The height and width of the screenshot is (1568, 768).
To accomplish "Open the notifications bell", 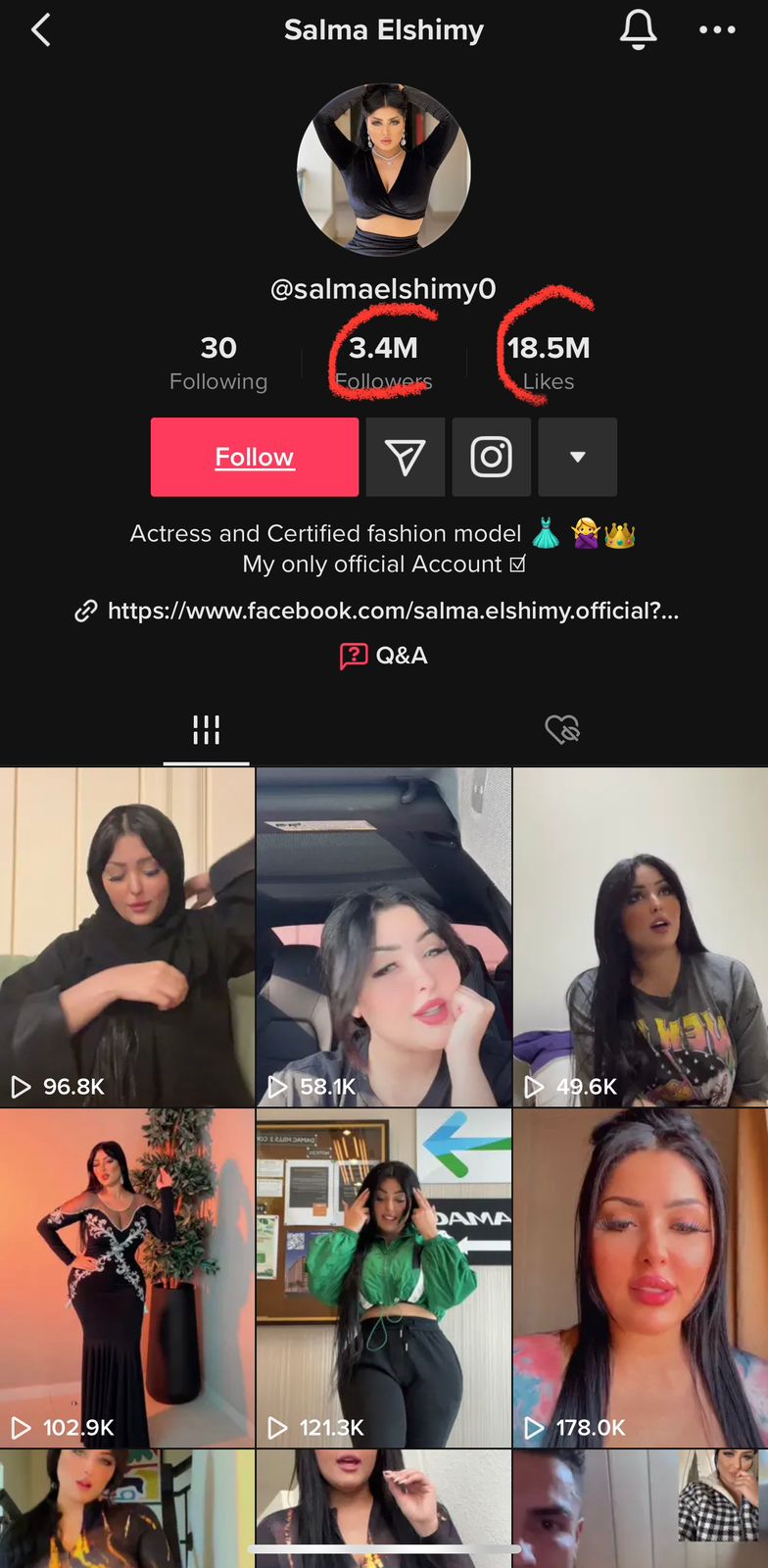I will (638, 30).
